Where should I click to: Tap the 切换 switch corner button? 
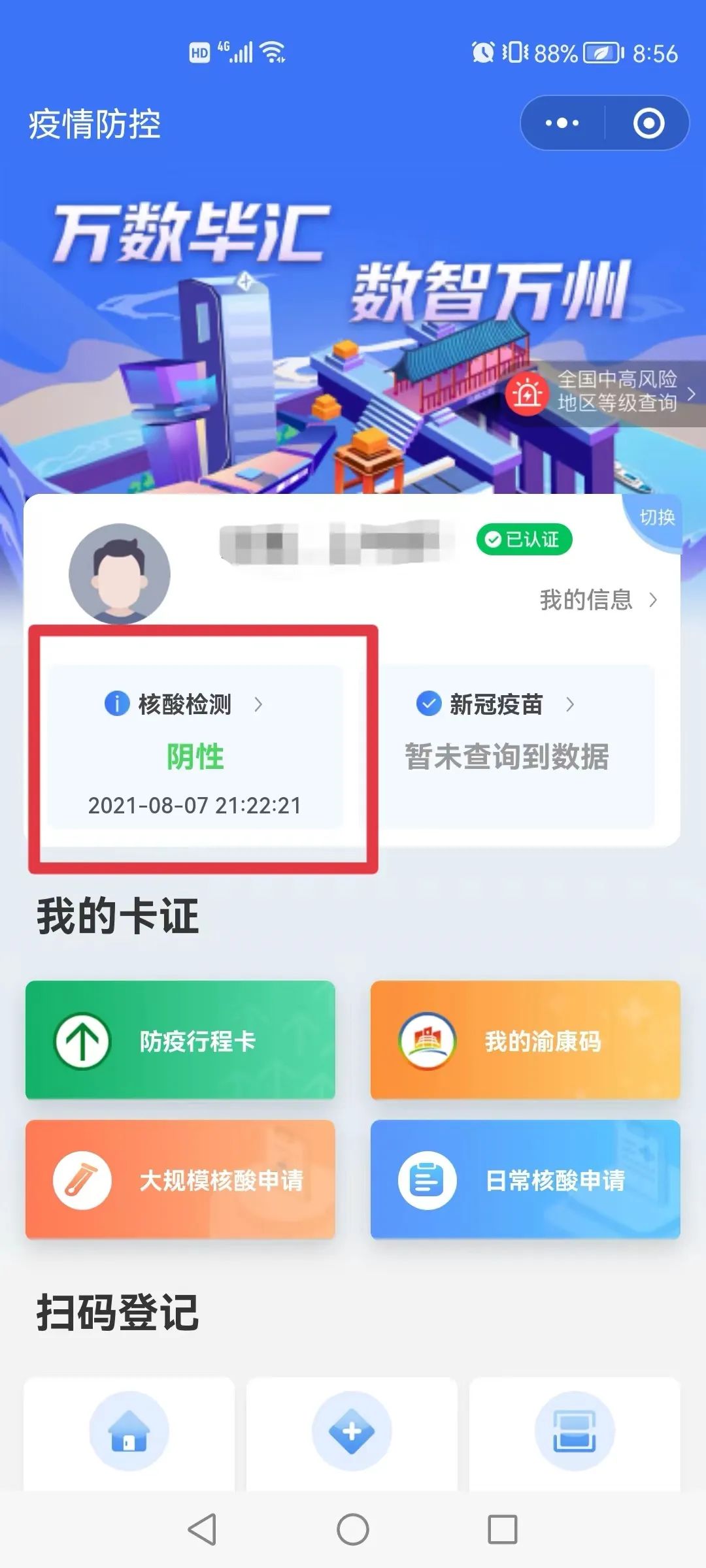tap(656, 517)
